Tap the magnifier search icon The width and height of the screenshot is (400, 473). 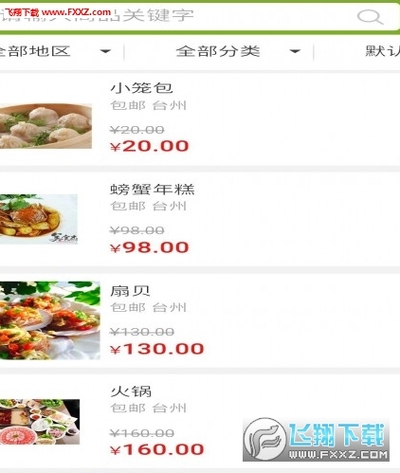pyautogui.click(x=369, y=17)
